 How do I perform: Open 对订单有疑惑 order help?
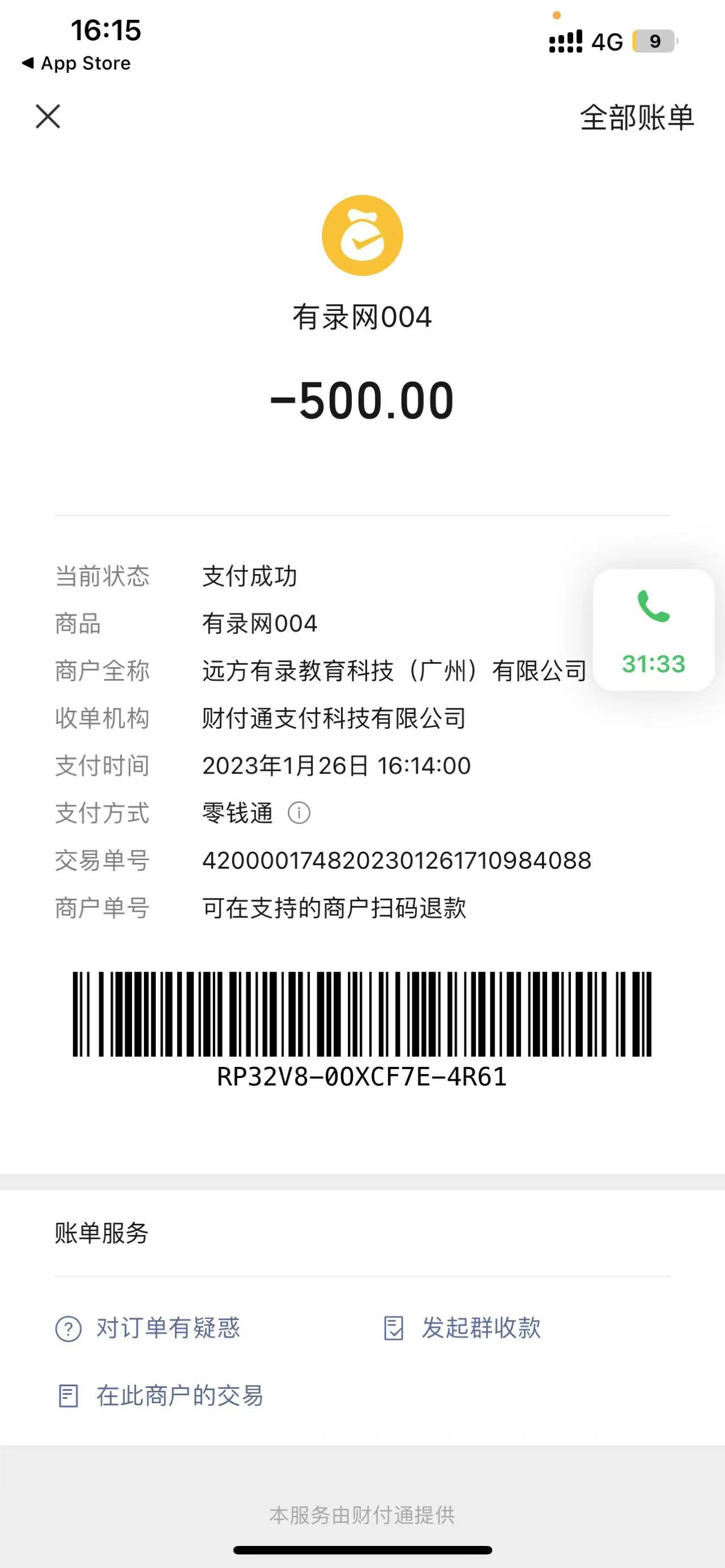pyautogui.click(x=148, y=1327)
